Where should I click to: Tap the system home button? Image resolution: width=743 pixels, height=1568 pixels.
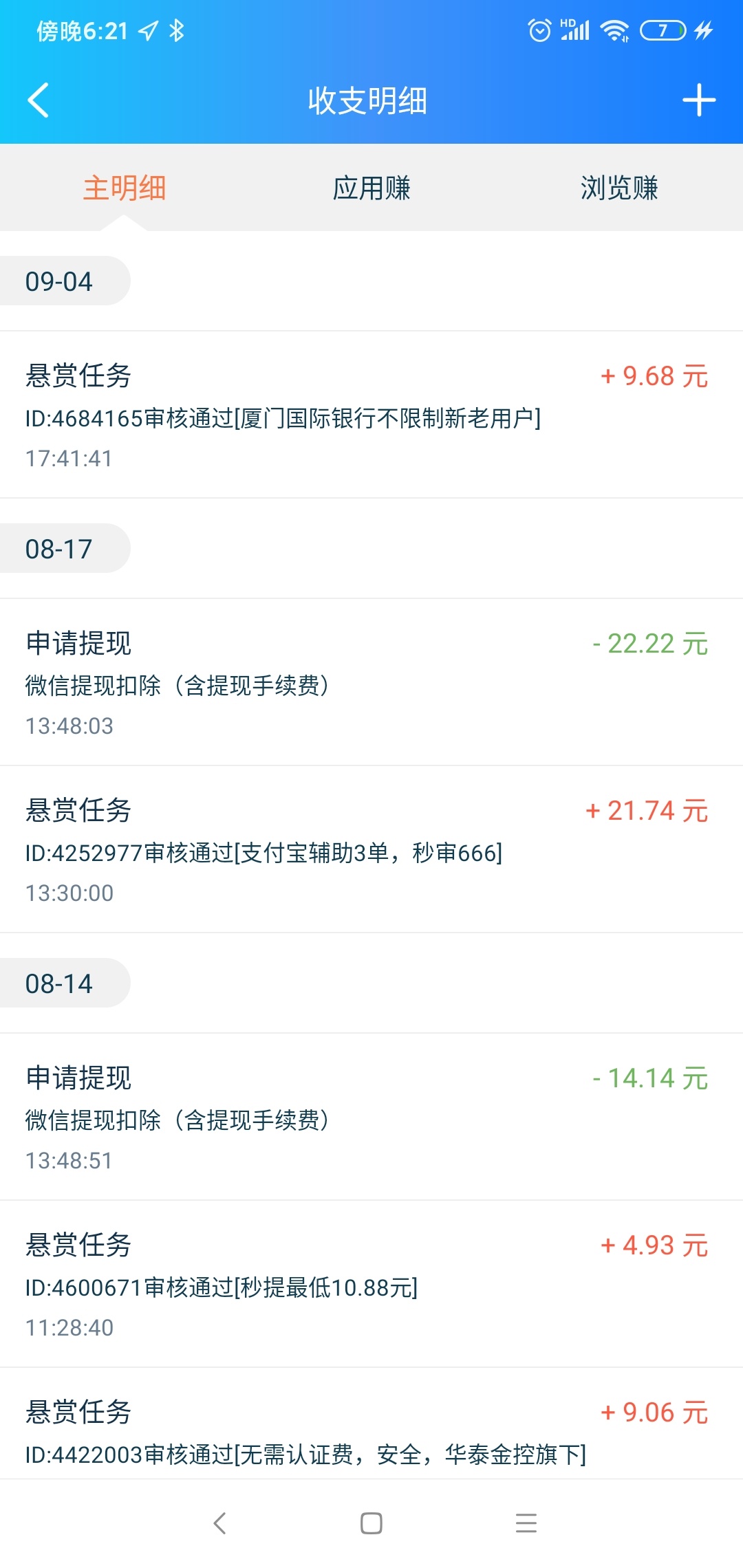(x=371, y=1523)
